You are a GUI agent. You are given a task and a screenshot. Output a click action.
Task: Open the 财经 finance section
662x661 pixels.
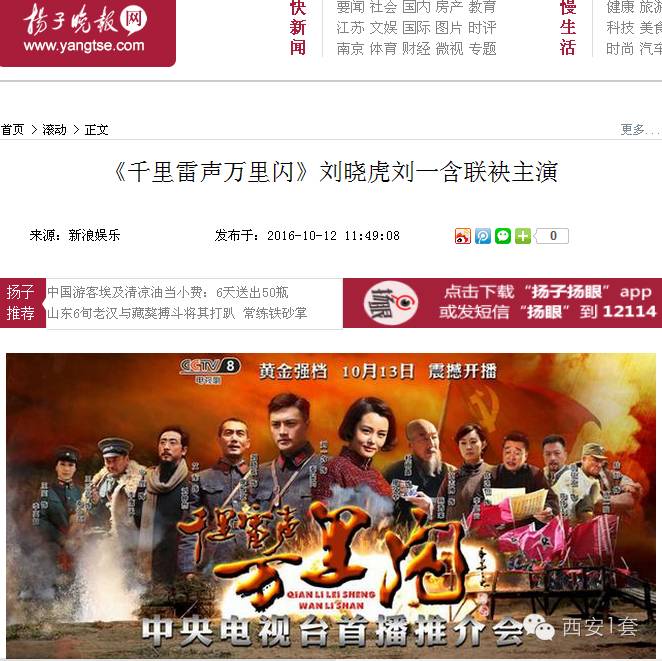point(416,48)
